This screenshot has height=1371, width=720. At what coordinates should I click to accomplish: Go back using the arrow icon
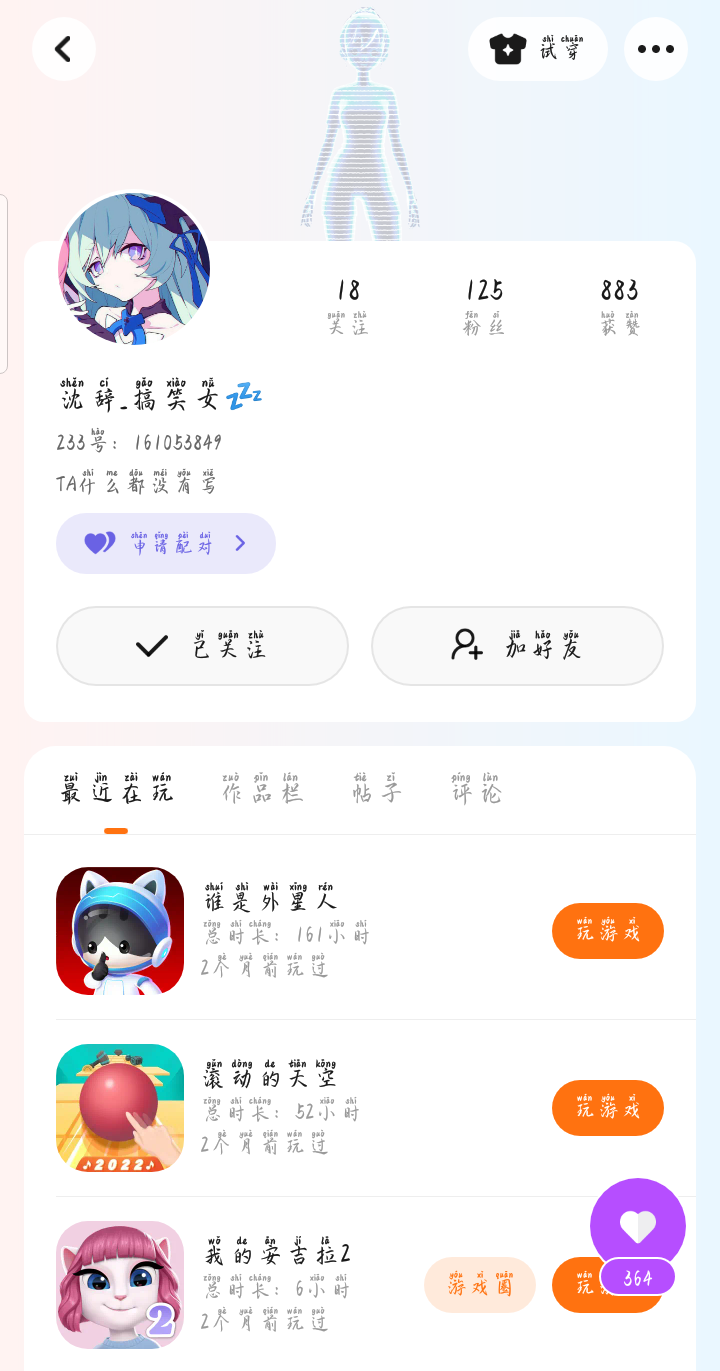click(x=64, y=49)
